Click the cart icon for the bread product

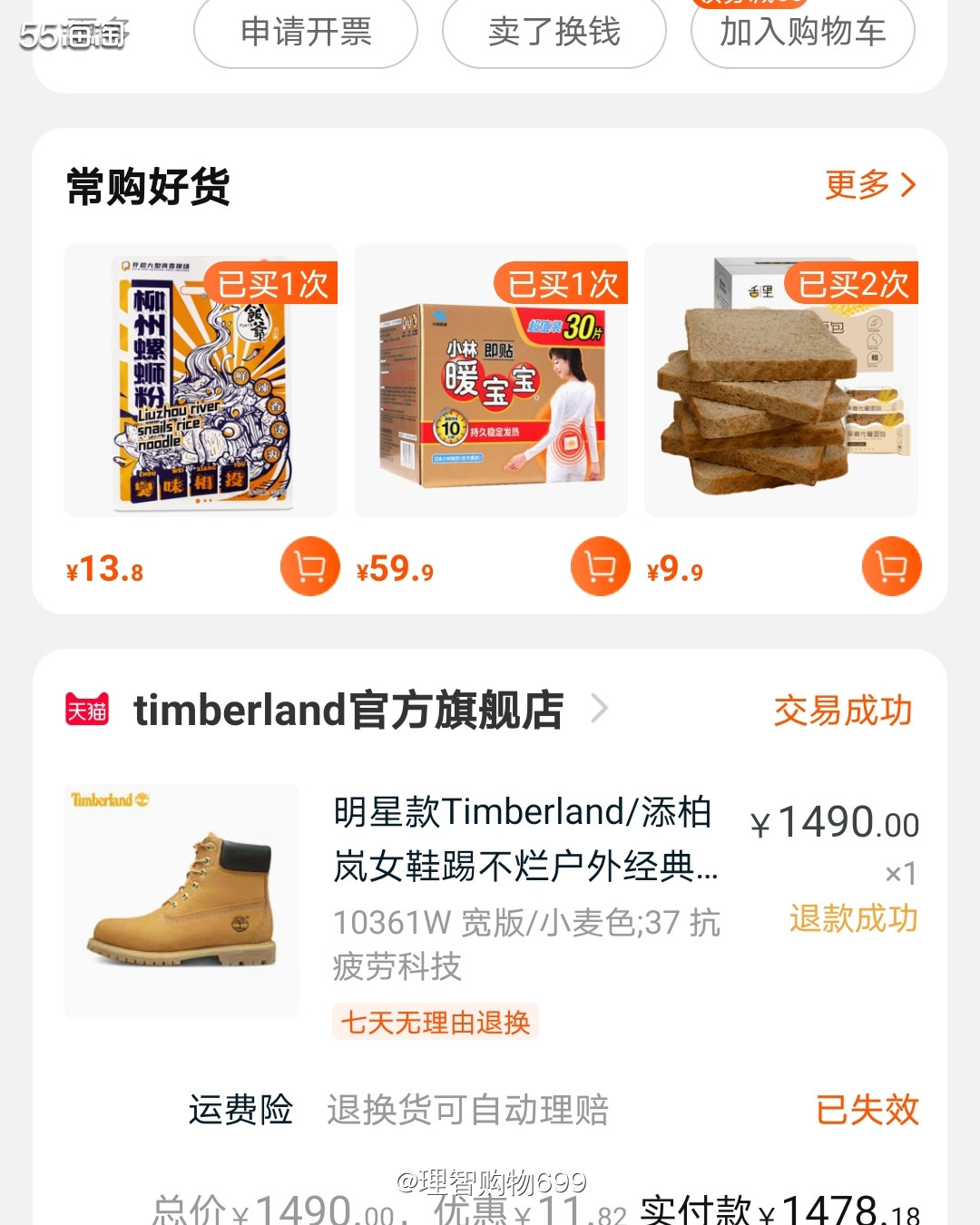[x=891, y=565]
